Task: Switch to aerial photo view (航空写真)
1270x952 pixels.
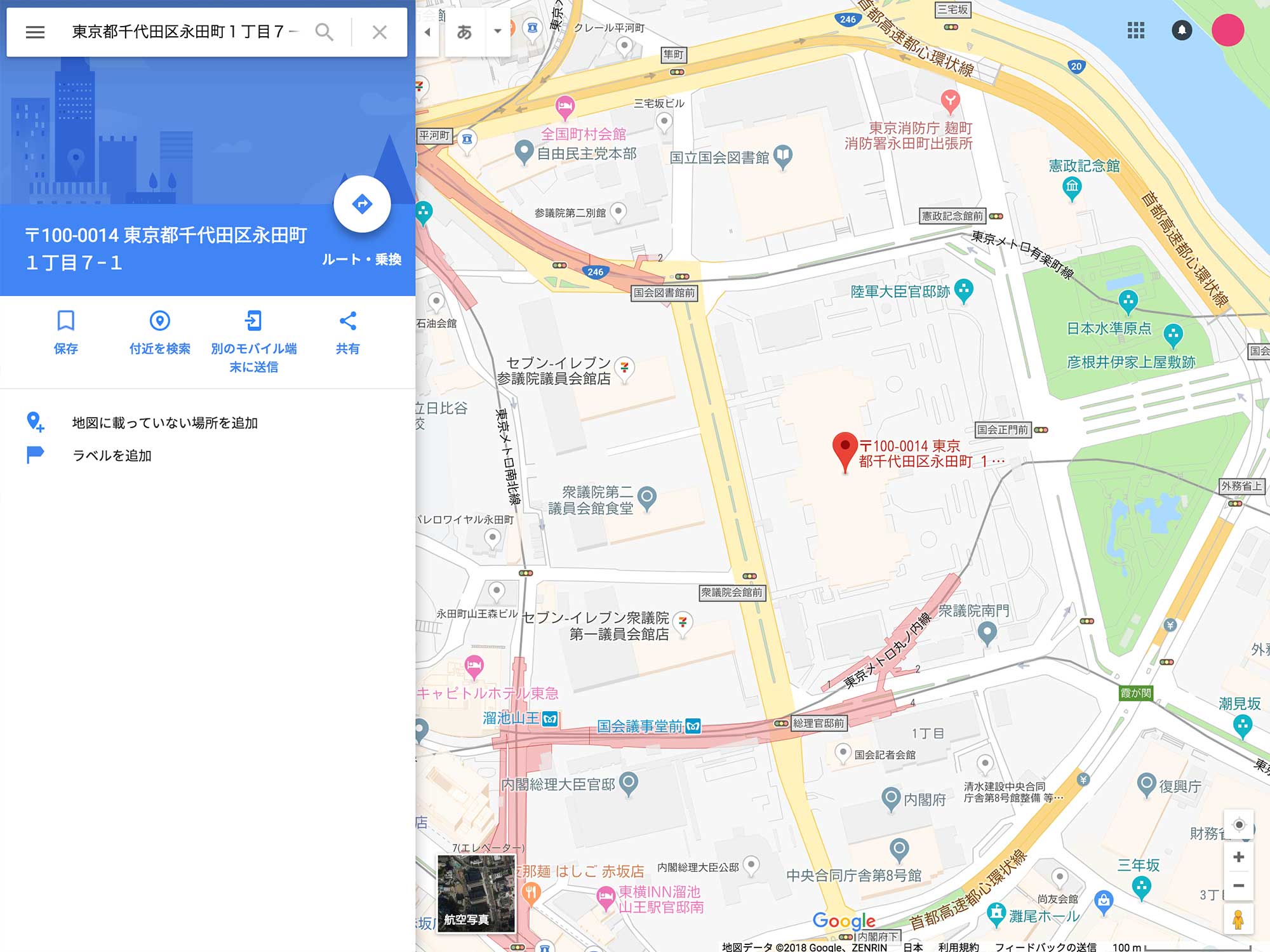Action: click(x=476, y=893)
